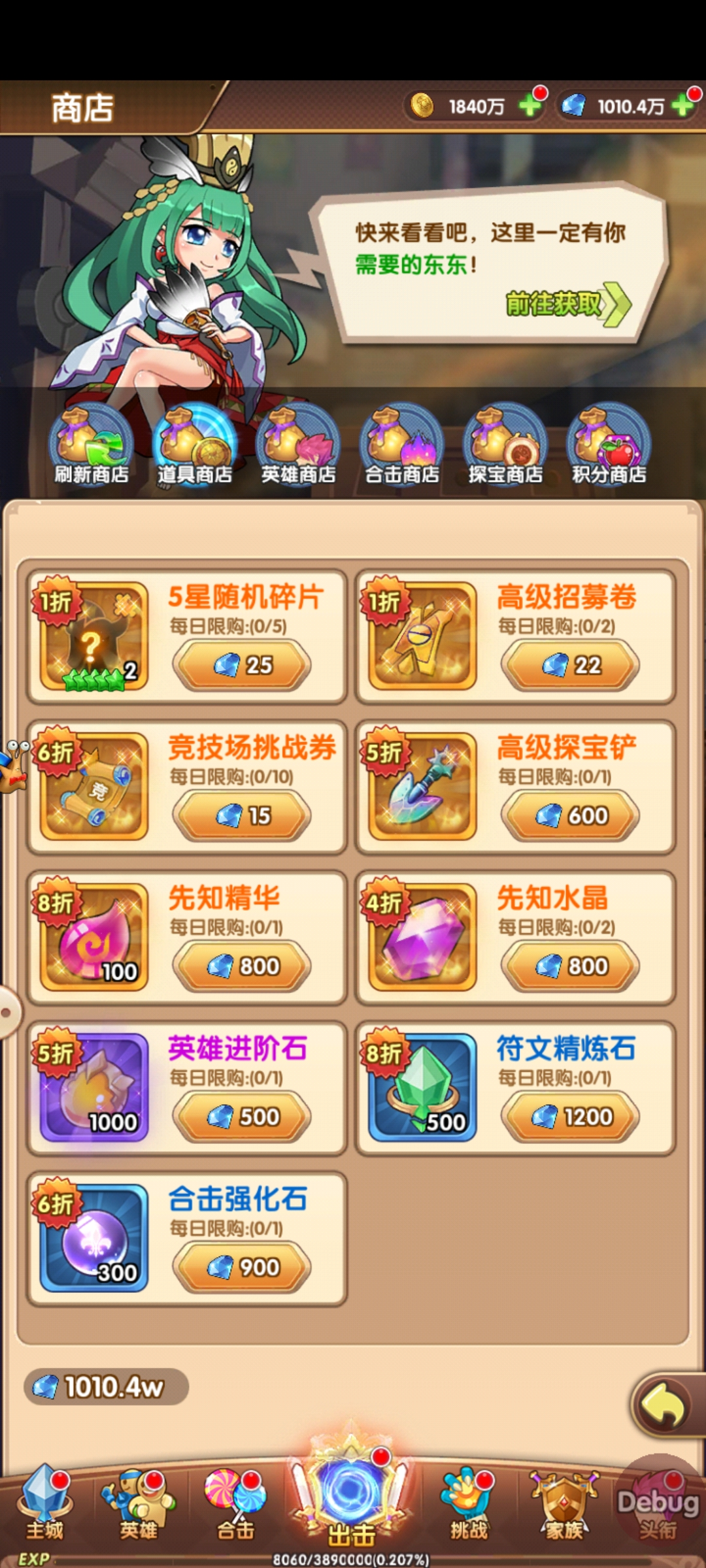Purchase 高级探宝铲 for 600 diamonds
Image resolution: width=706 pixels, height=1568 pixels.
click(570, 815)
